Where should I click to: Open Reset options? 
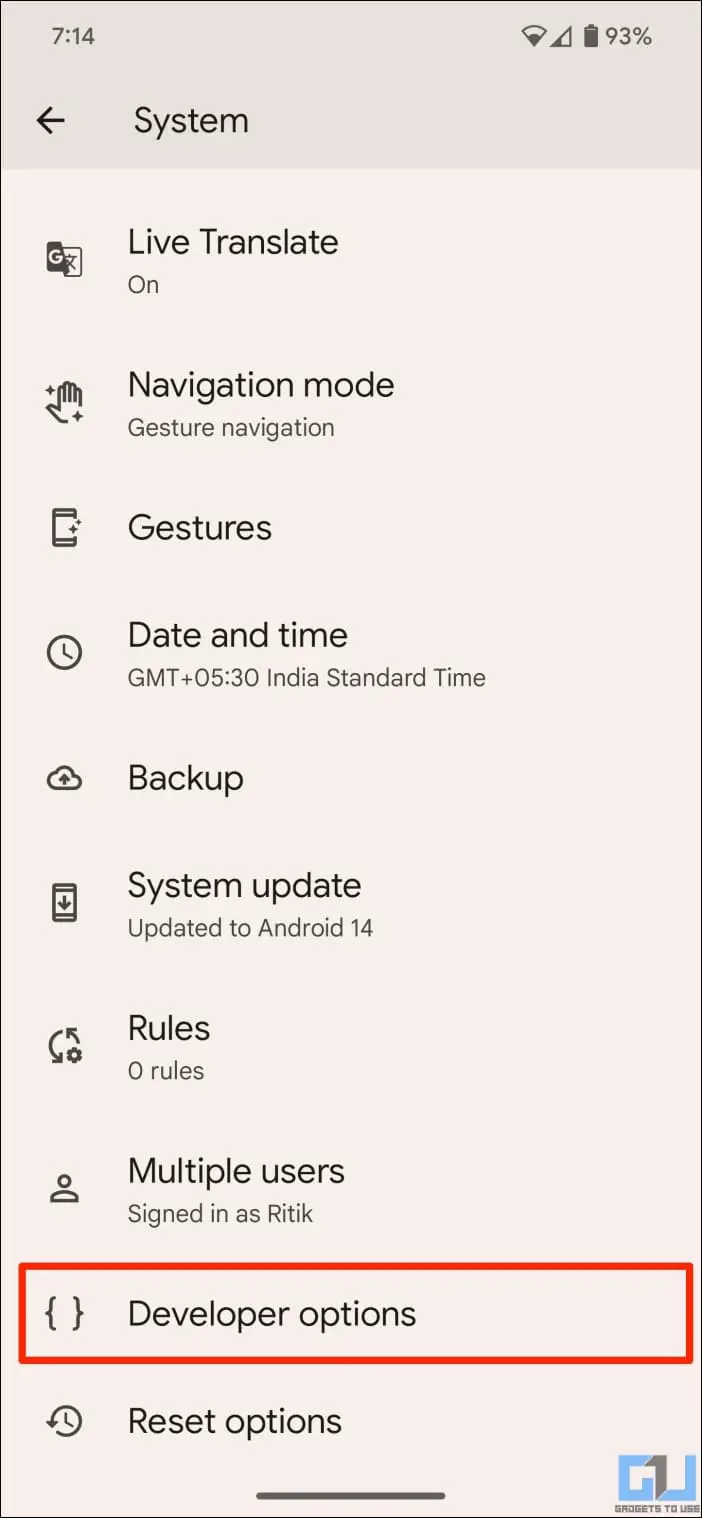(351, 1421)
